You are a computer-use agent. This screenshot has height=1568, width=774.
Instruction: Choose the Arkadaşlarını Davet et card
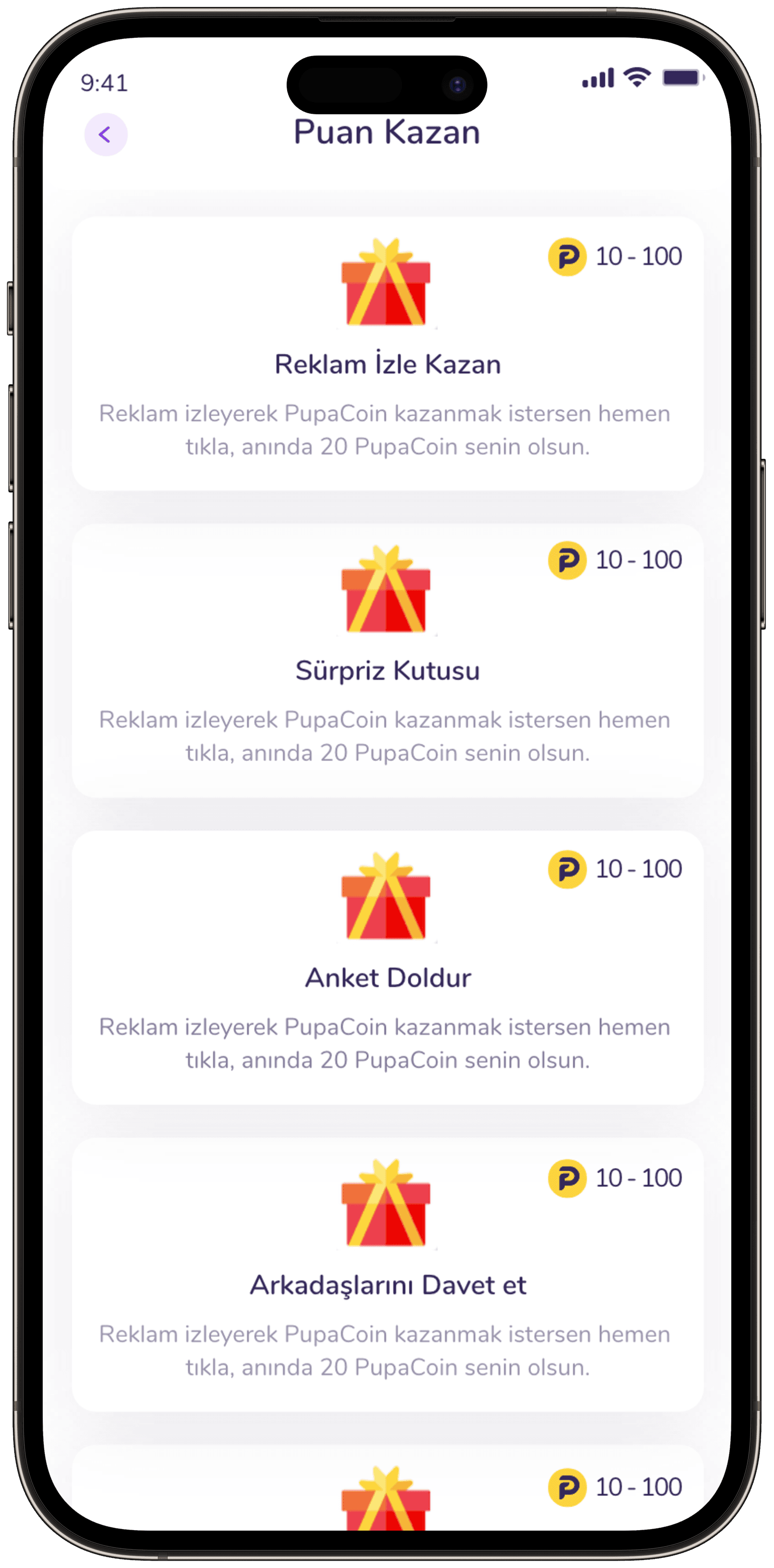tap(388, 1275)
